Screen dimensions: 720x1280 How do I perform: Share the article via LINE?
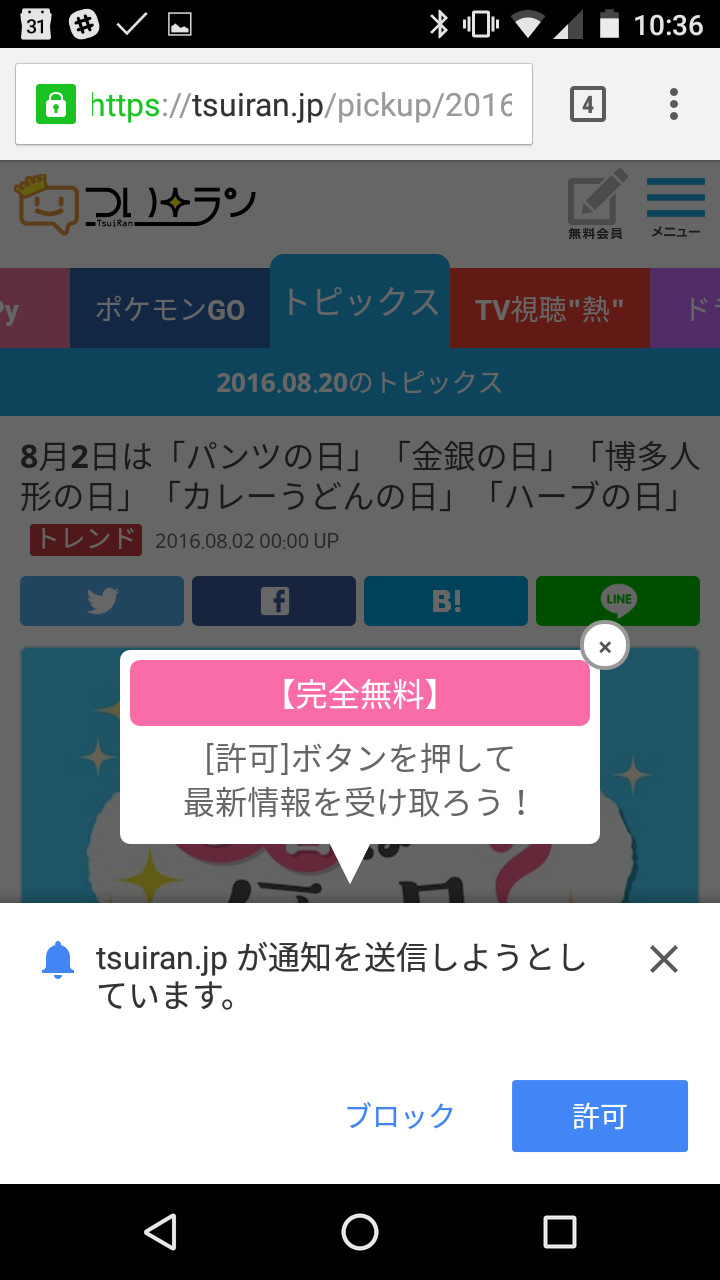(x=618, y=601)
